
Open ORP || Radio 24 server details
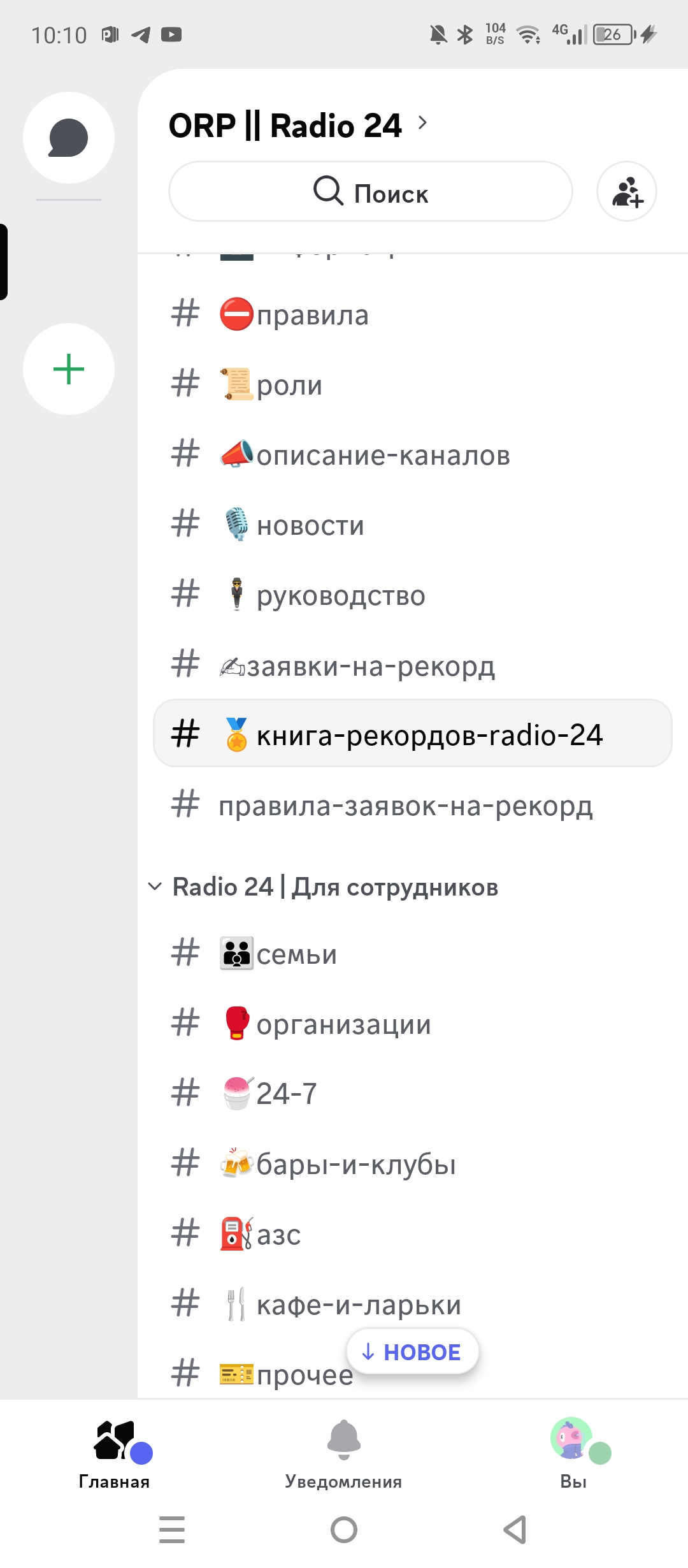pyautogui.click(x=297, y=125)
